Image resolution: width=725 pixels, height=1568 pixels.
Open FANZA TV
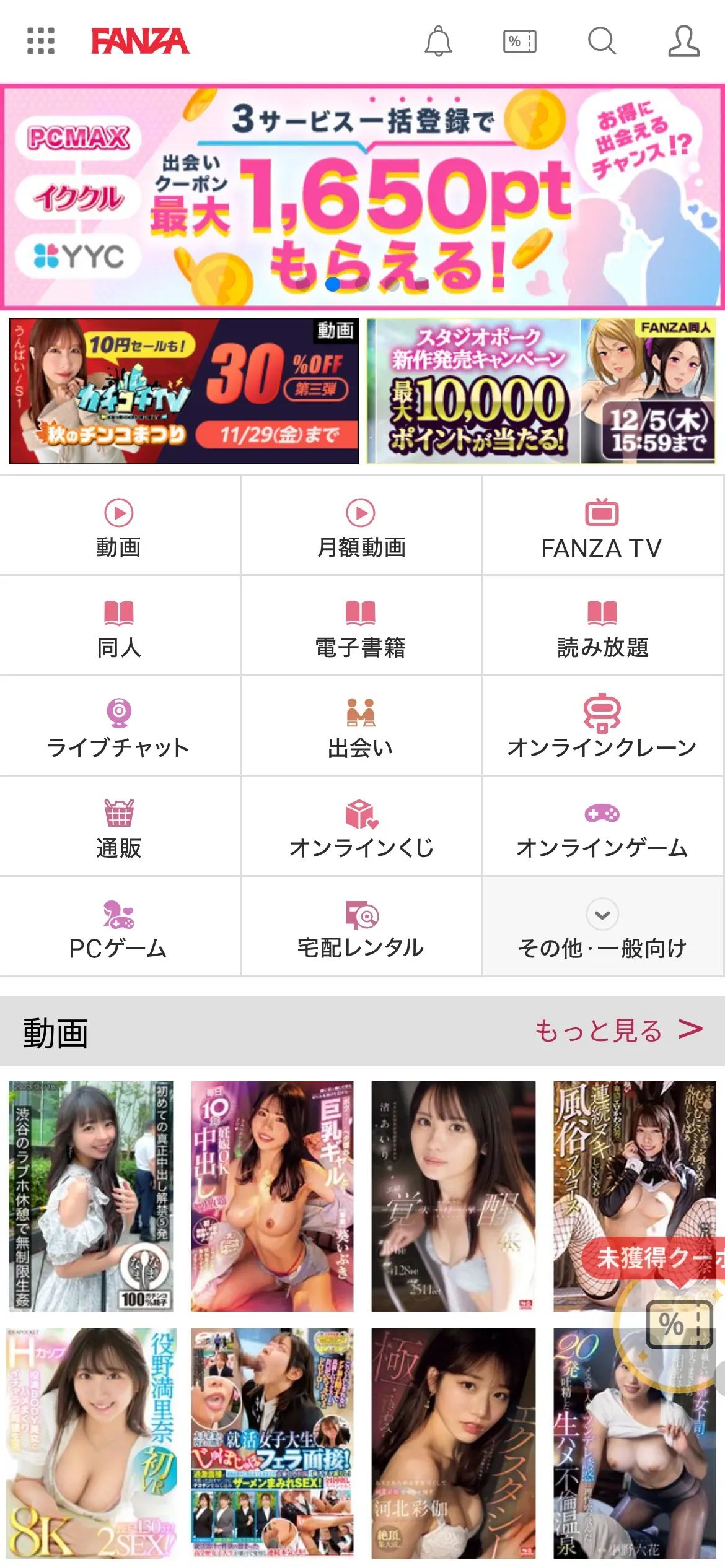tap(602, 526)
